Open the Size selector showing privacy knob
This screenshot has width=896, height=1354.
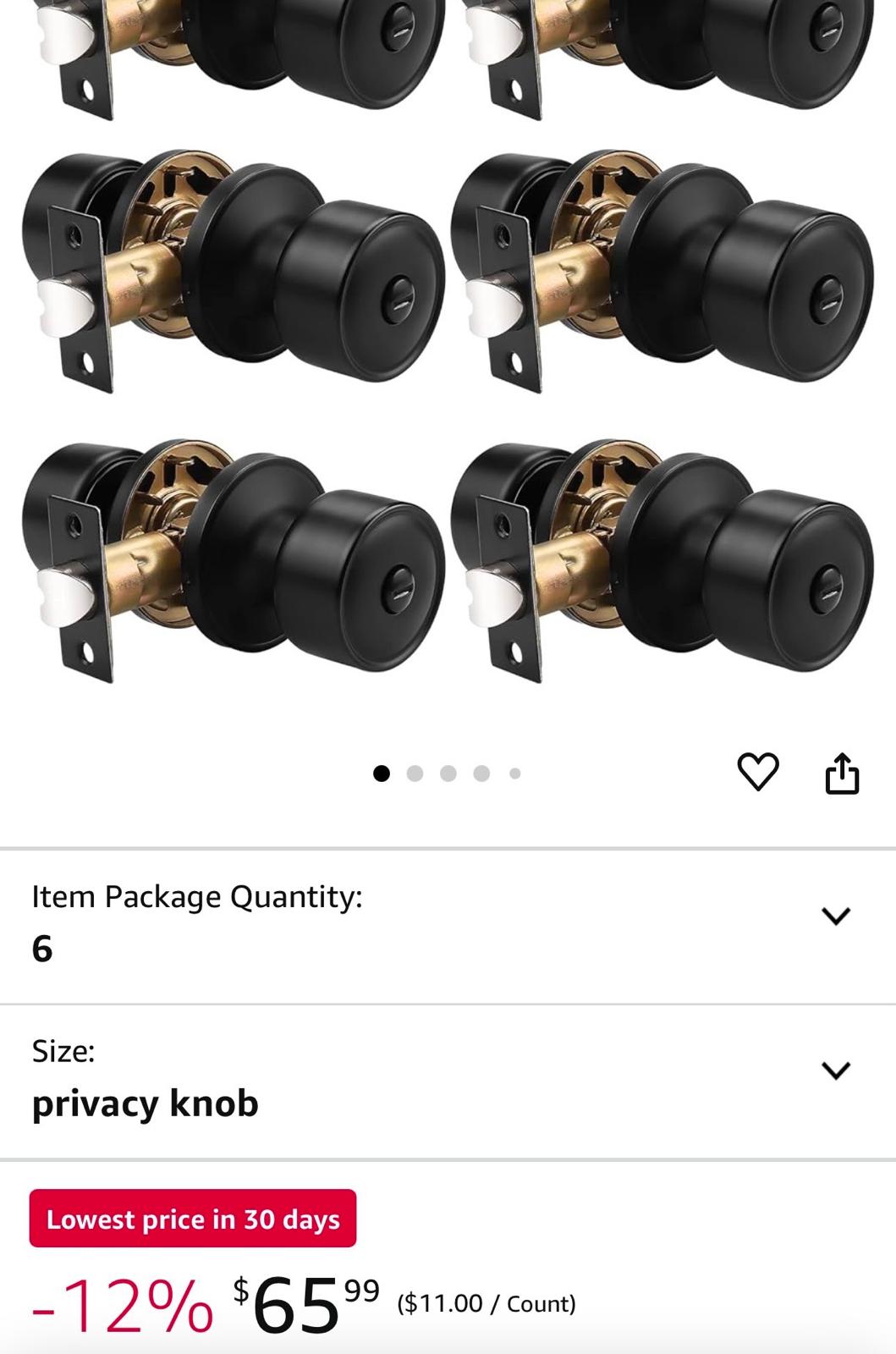835,1071
